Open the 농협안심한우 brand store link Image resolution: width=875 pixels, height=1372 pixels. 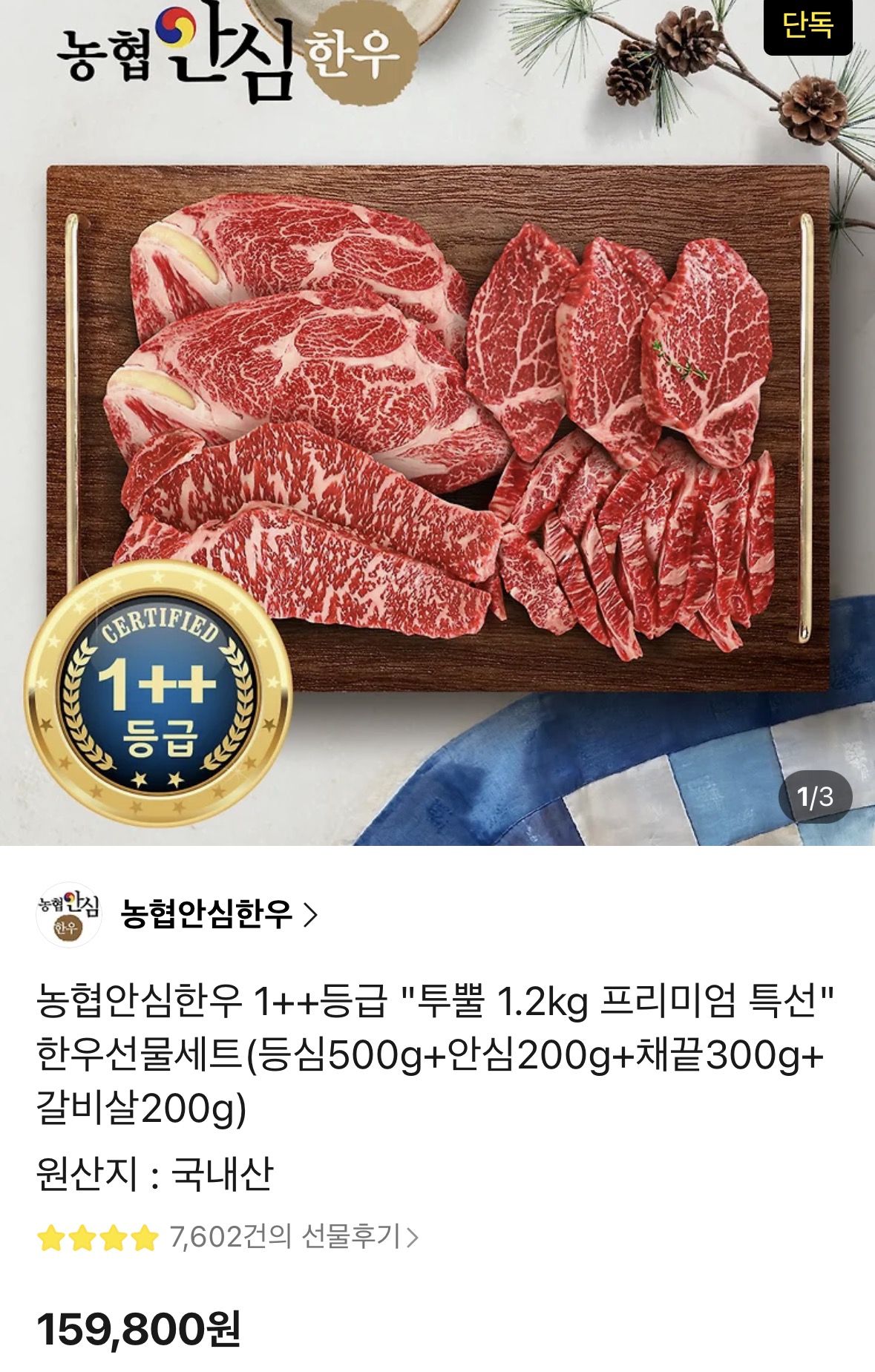(x=206, y=914)
